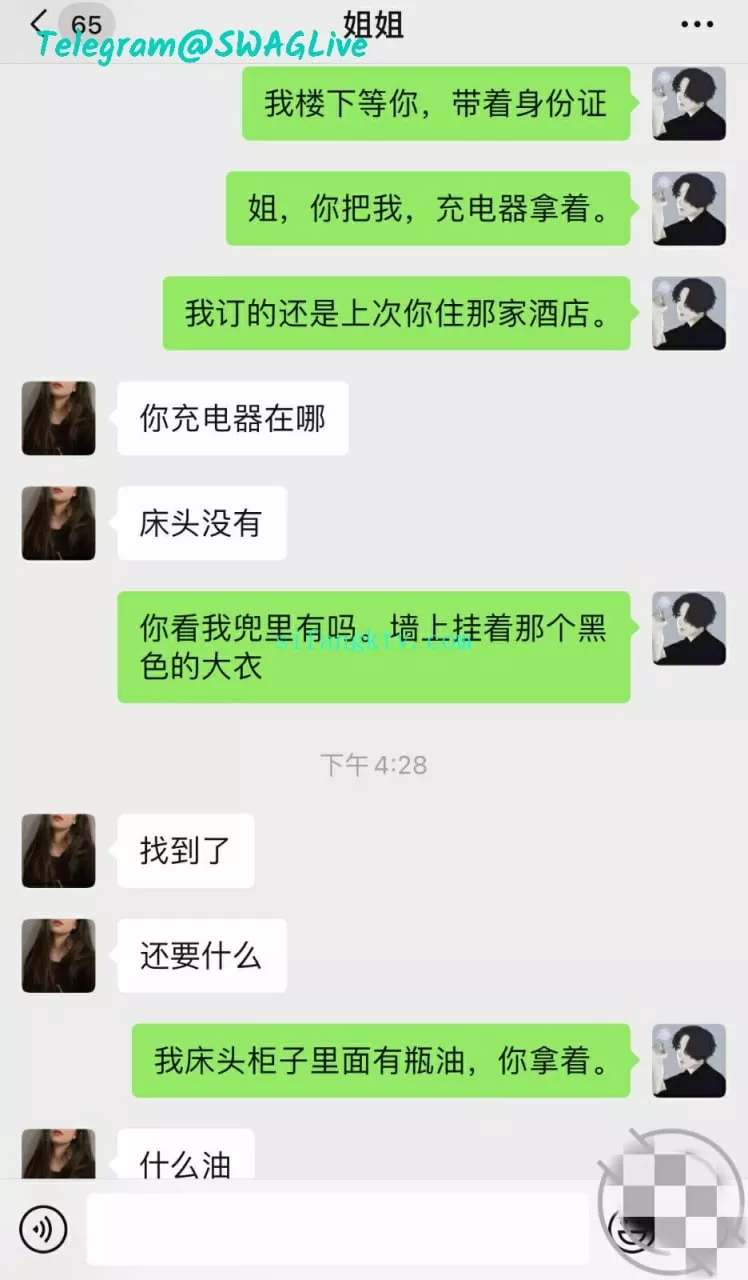Tap the message text field
Viewport: 748px width, 1280px height.
pyautogui.click(x=337, y=1229)
